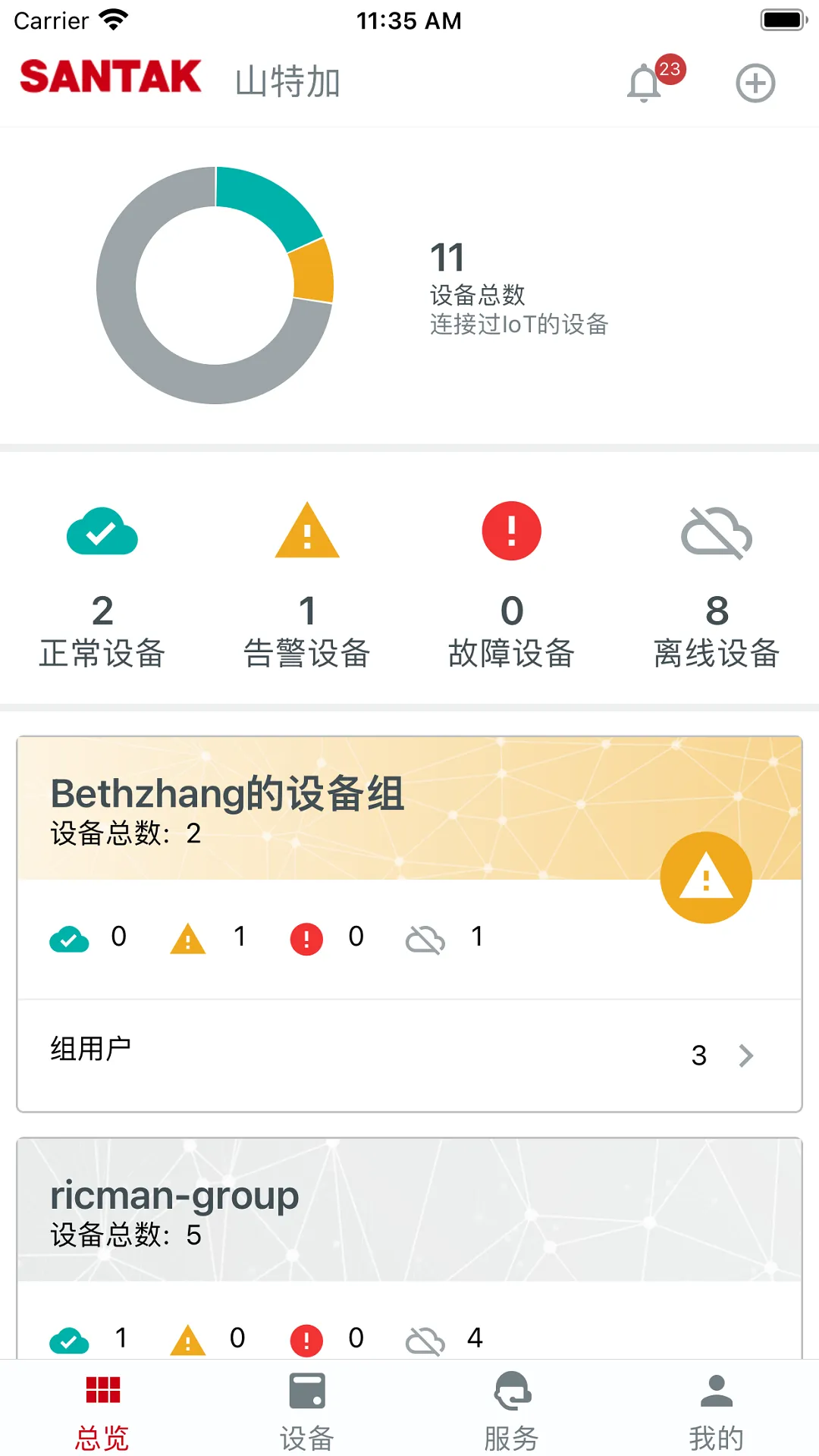Select the offline devices cloud icon

[716, 533]
